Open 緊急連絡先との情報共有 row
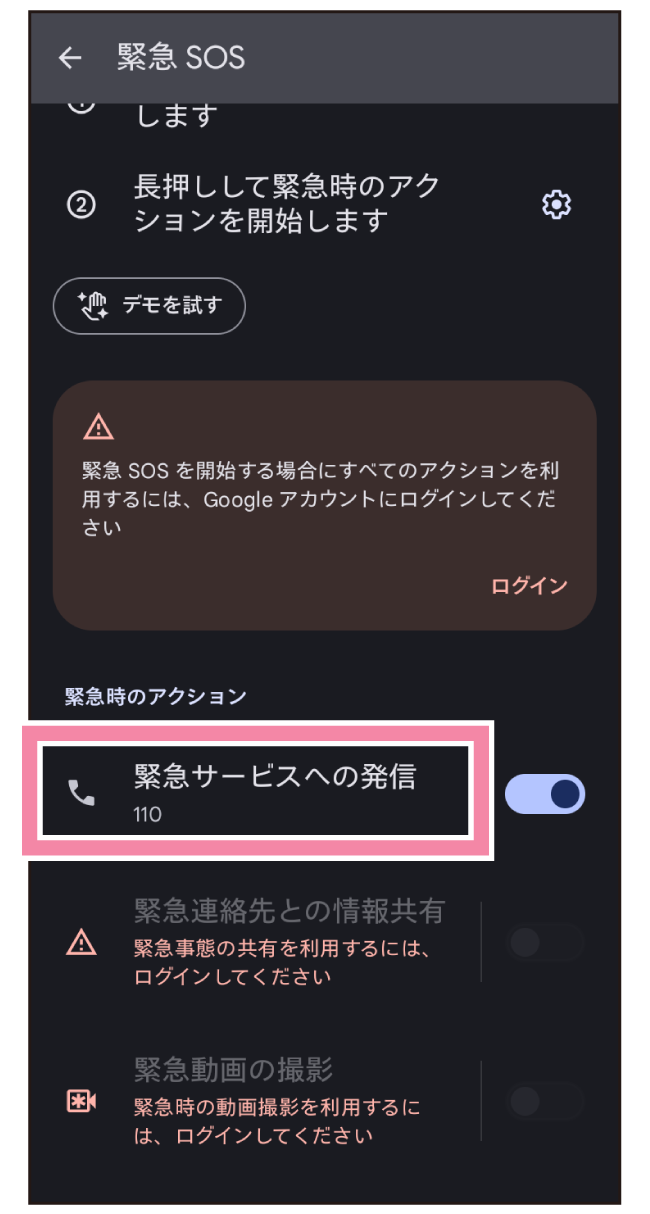The height and width of the screenshot is (1214, 650). [x=270, y=942]
